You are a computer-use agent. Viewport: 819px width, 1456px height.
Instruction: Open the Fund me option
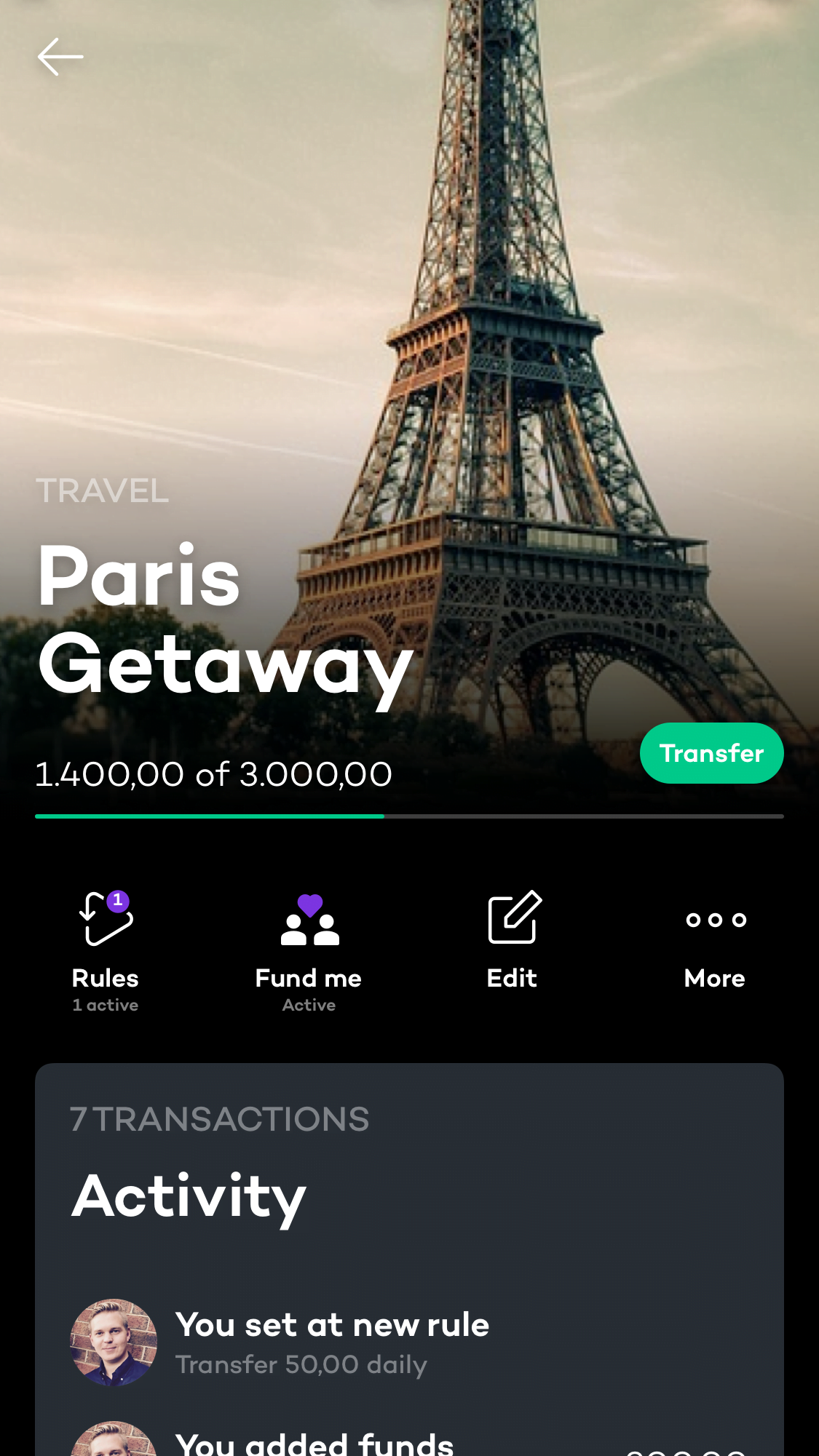309,952
